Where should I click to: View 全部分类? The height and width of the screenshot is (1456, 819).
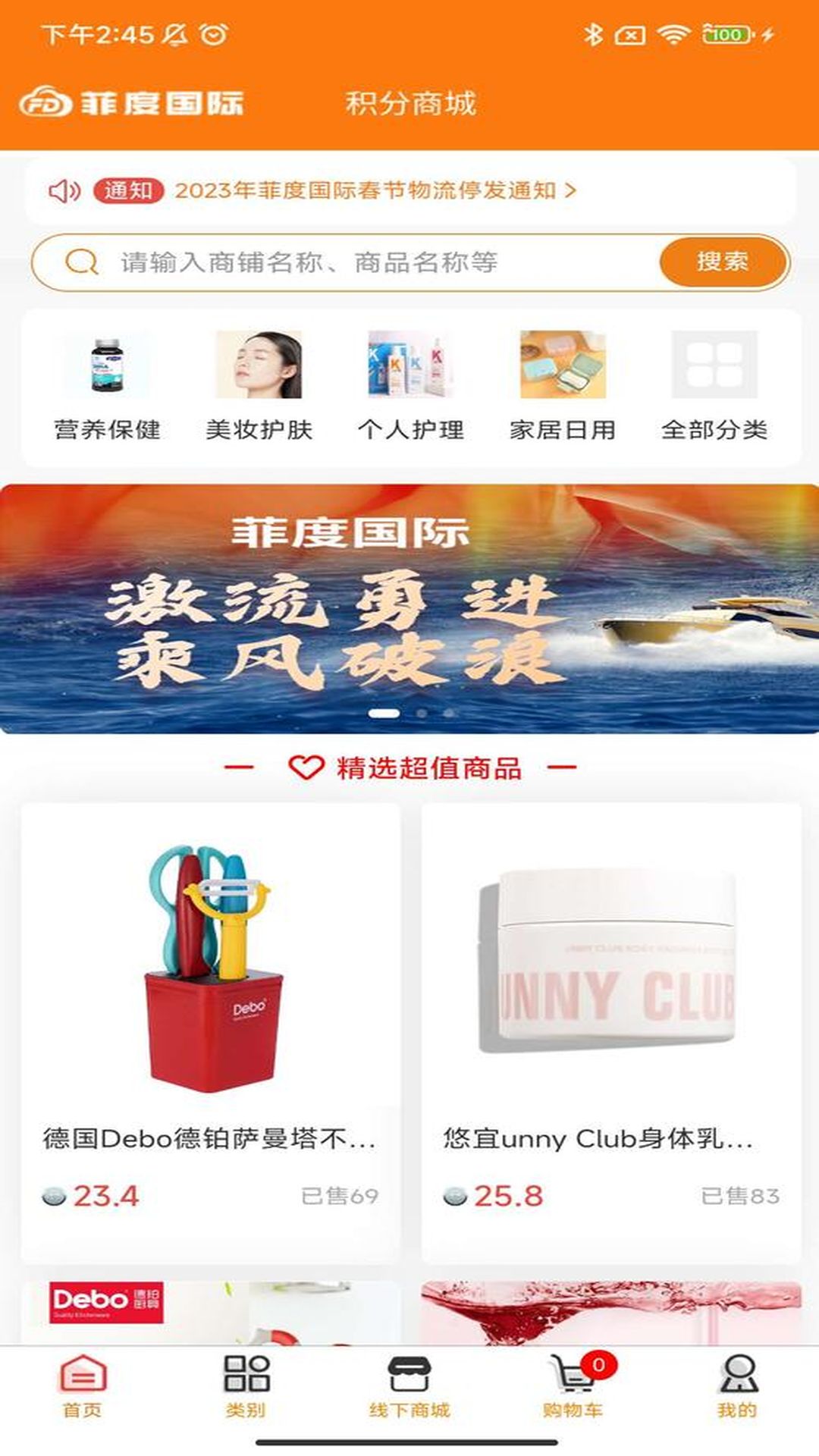pos(714,387)
